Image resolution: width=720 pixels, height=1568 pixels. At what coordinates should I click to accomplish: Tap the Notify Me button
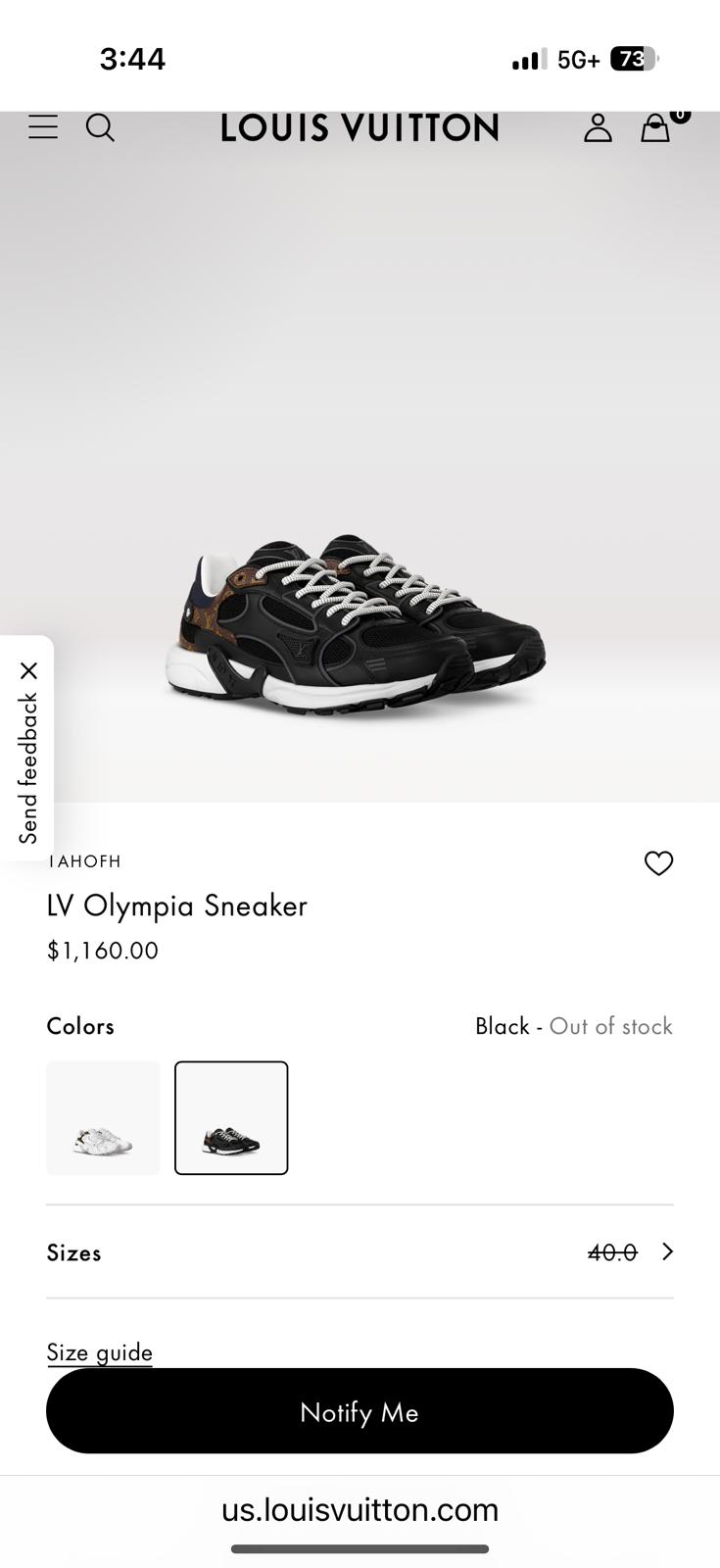pos(360,1411)
